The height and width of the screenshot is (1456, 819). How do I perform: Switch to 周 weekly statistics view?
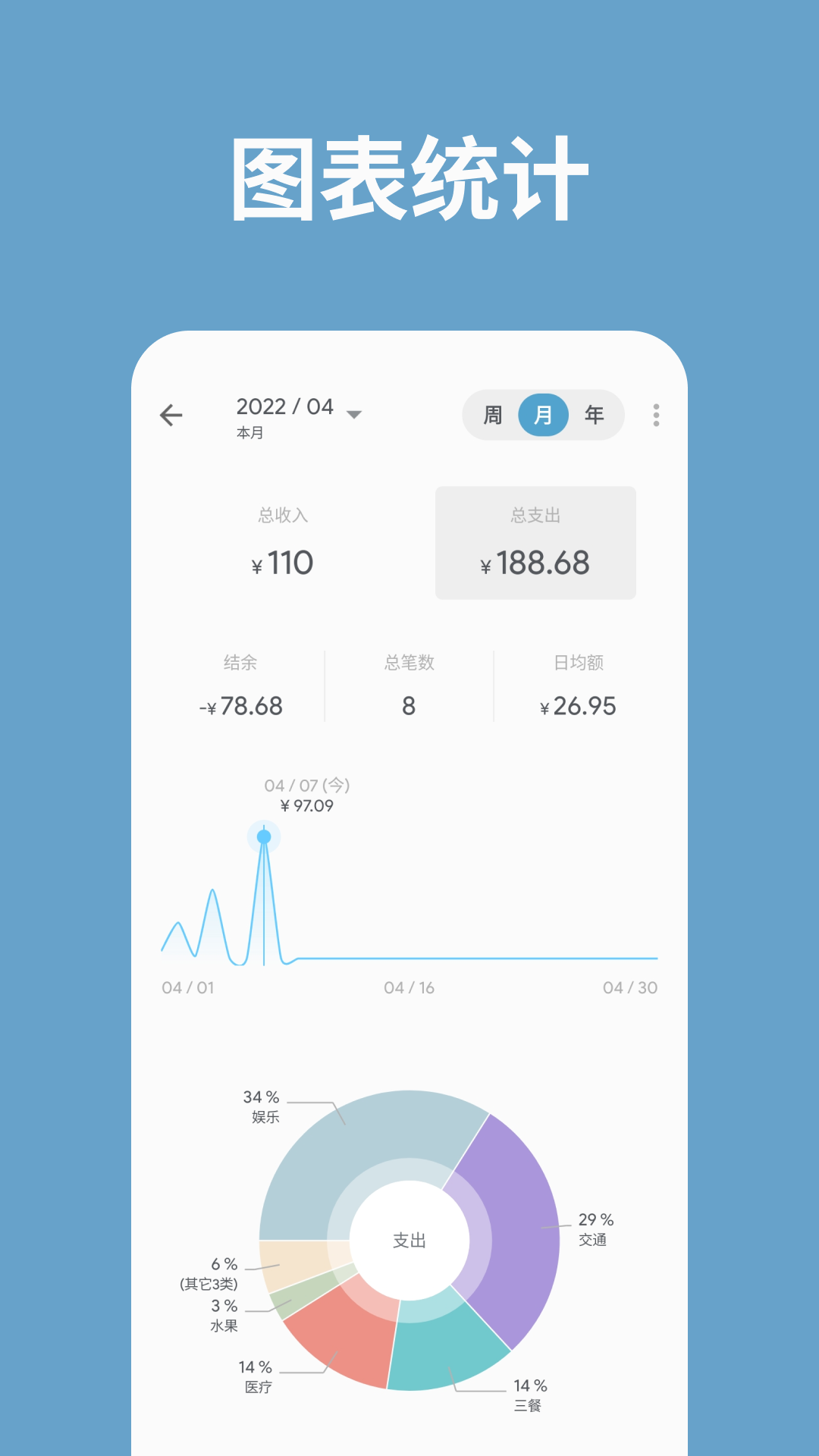coord(494,415)
